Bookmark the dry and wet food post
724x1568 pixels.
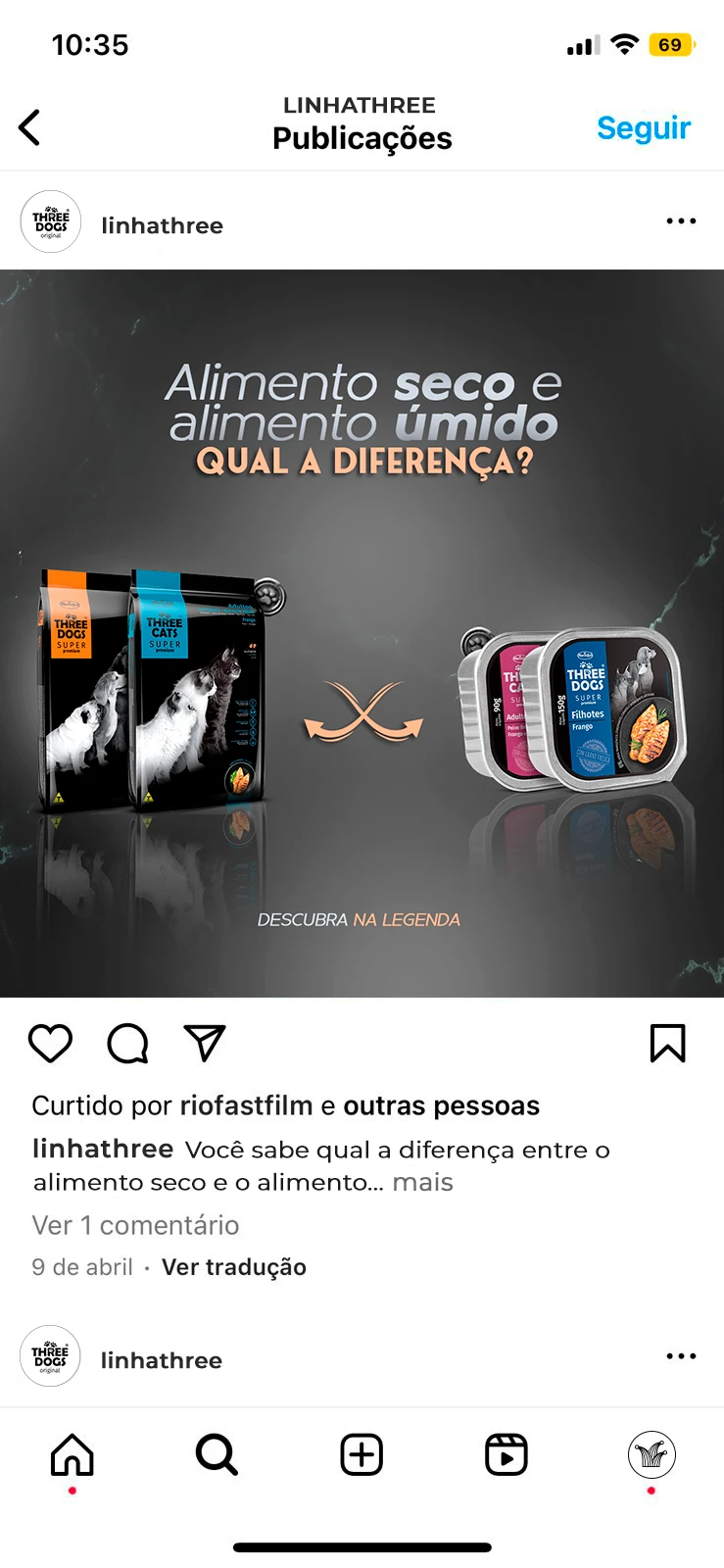[668, 1044]
